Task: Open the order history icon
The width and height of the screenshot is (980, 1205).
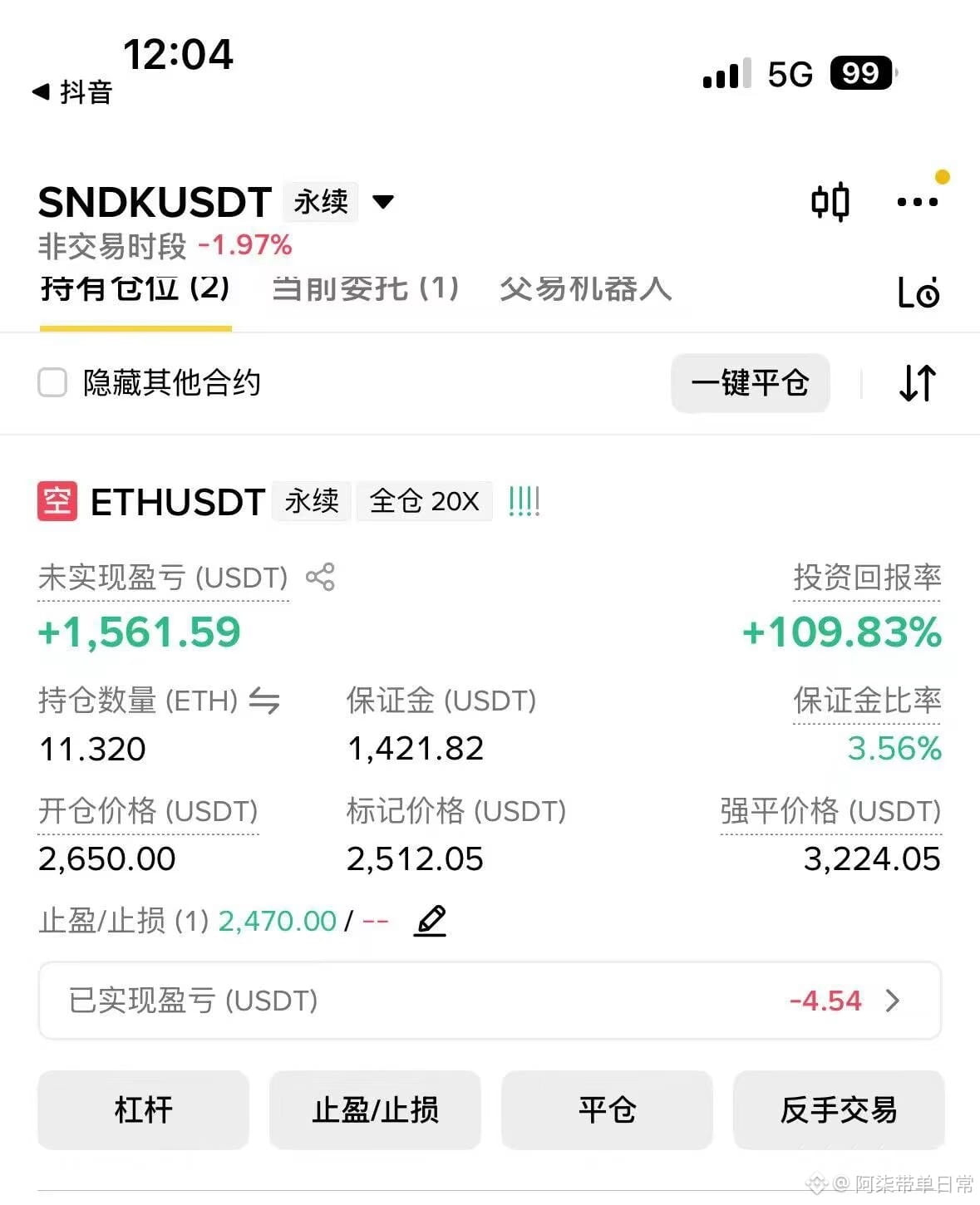Action: 918,293
